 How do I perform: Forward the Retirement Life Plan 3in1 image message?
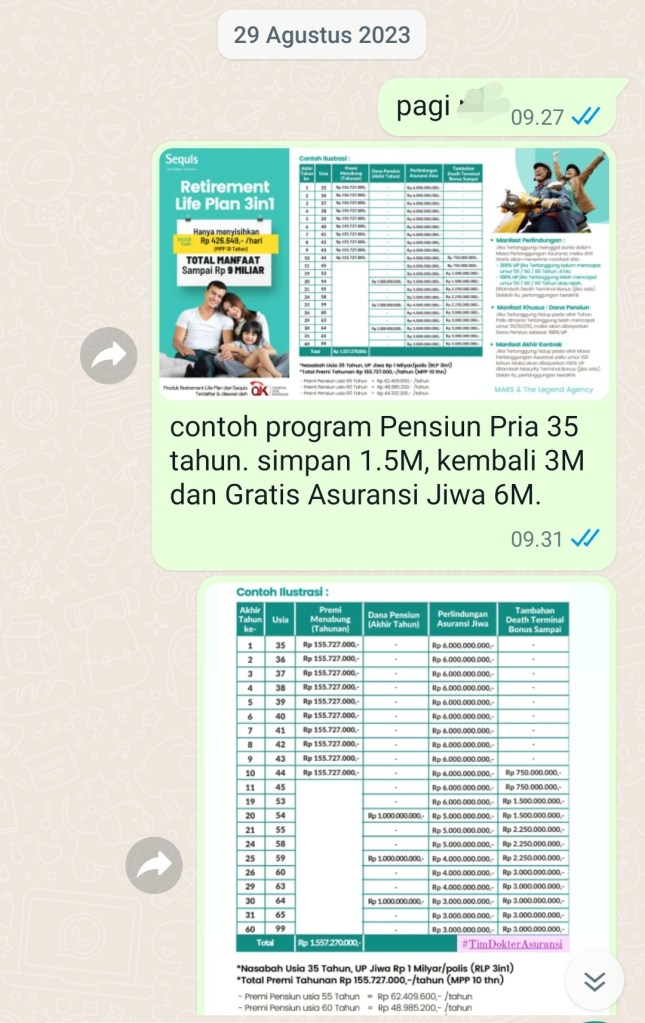(108, 353)
